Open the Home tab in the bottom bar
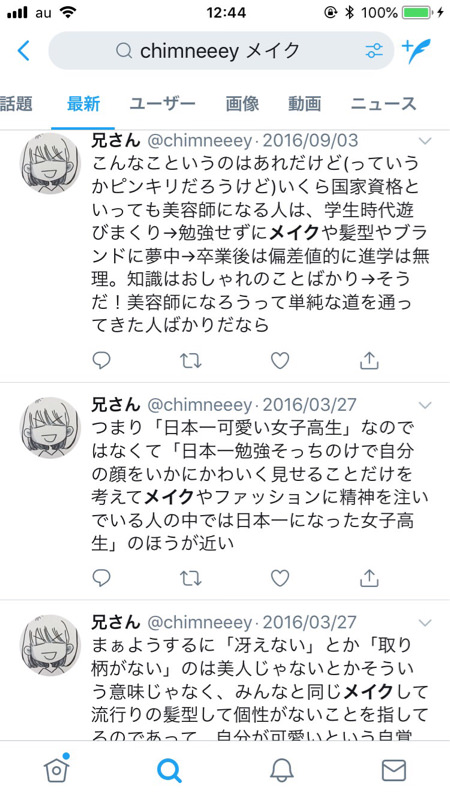This screenshot has height=800, width=450. pos(56,768)
